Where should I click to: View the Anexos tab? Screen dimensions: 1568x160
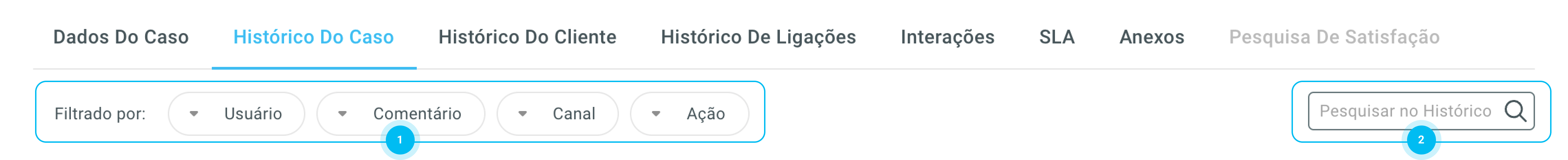pyautogui.click(x=1152, y=37)
